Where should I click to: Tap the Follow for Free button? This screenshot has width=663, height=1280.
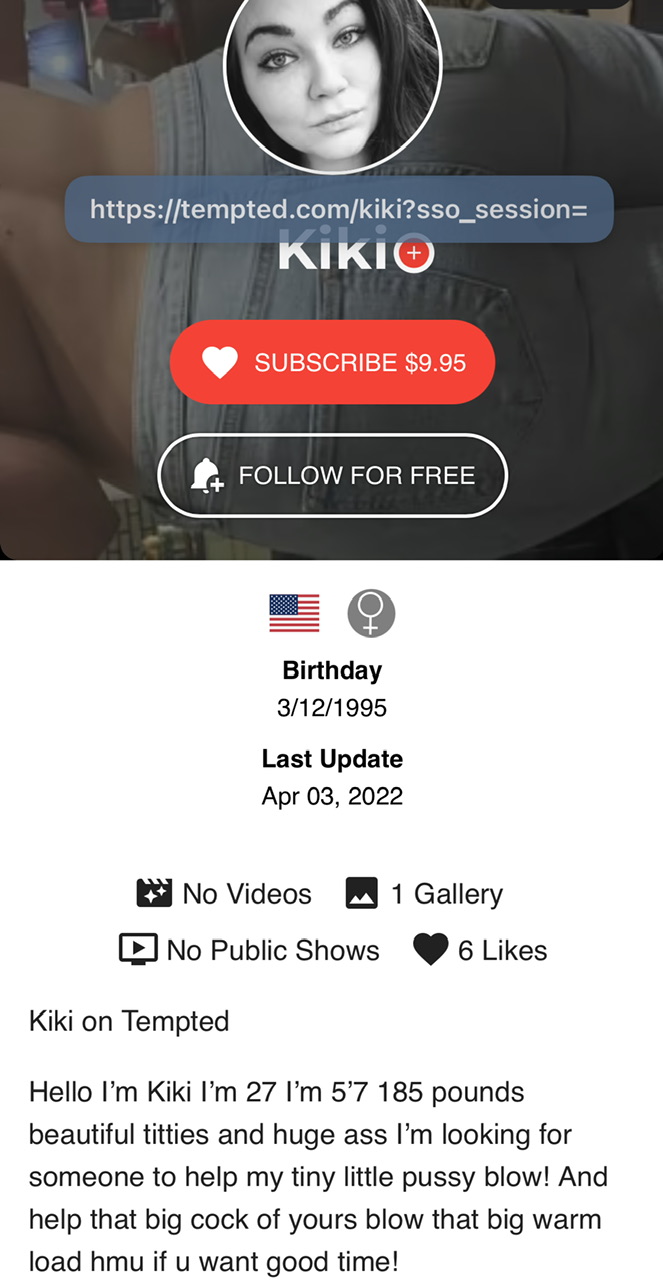pyautogui.click(x=332, y=475)
